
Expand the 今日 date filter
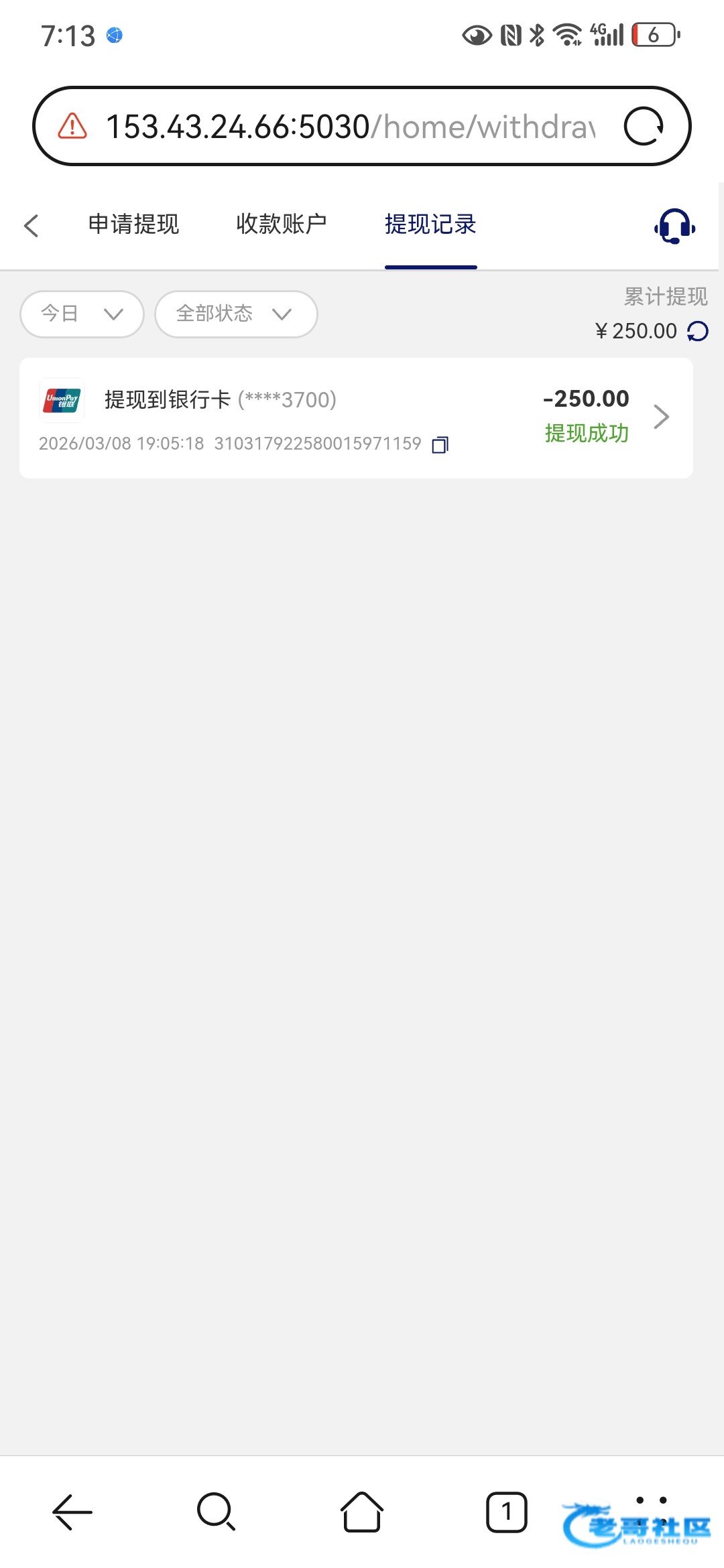coord(82,314)
